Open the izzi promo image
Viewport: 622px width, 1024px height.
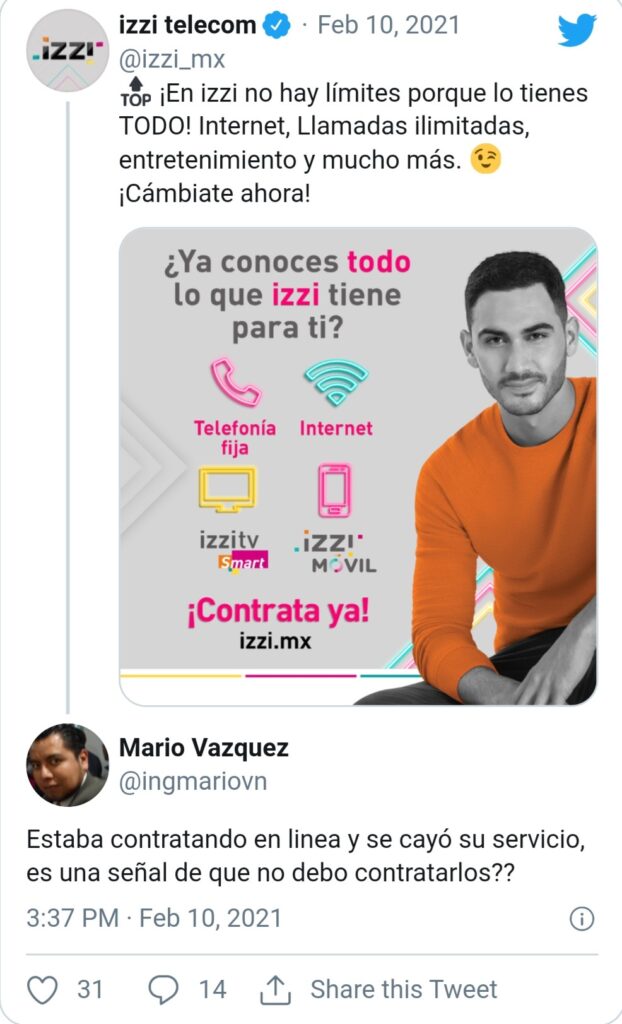point(358,466)
